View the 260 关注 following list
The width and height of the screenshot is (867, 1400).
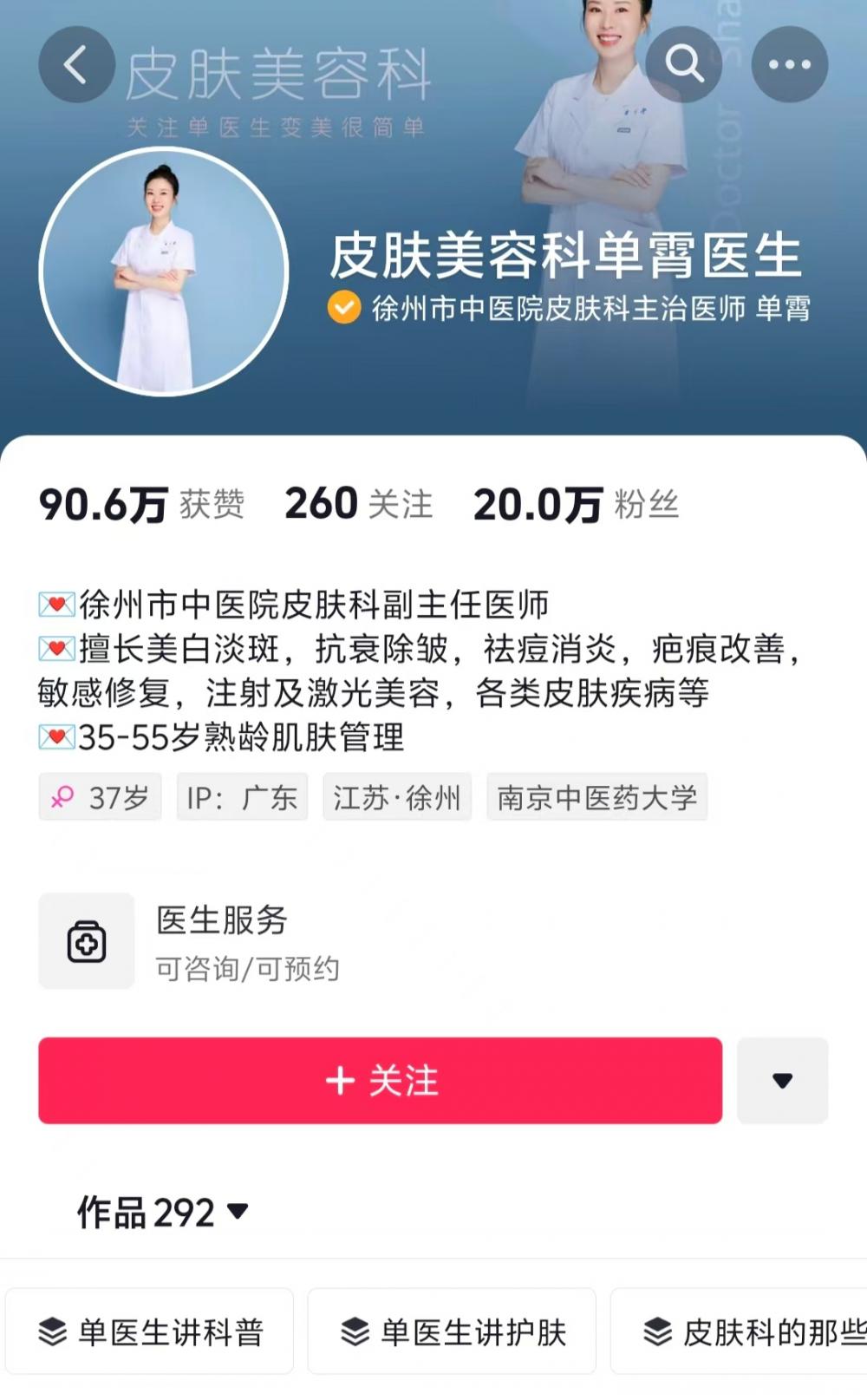click(x=358, y=504)
